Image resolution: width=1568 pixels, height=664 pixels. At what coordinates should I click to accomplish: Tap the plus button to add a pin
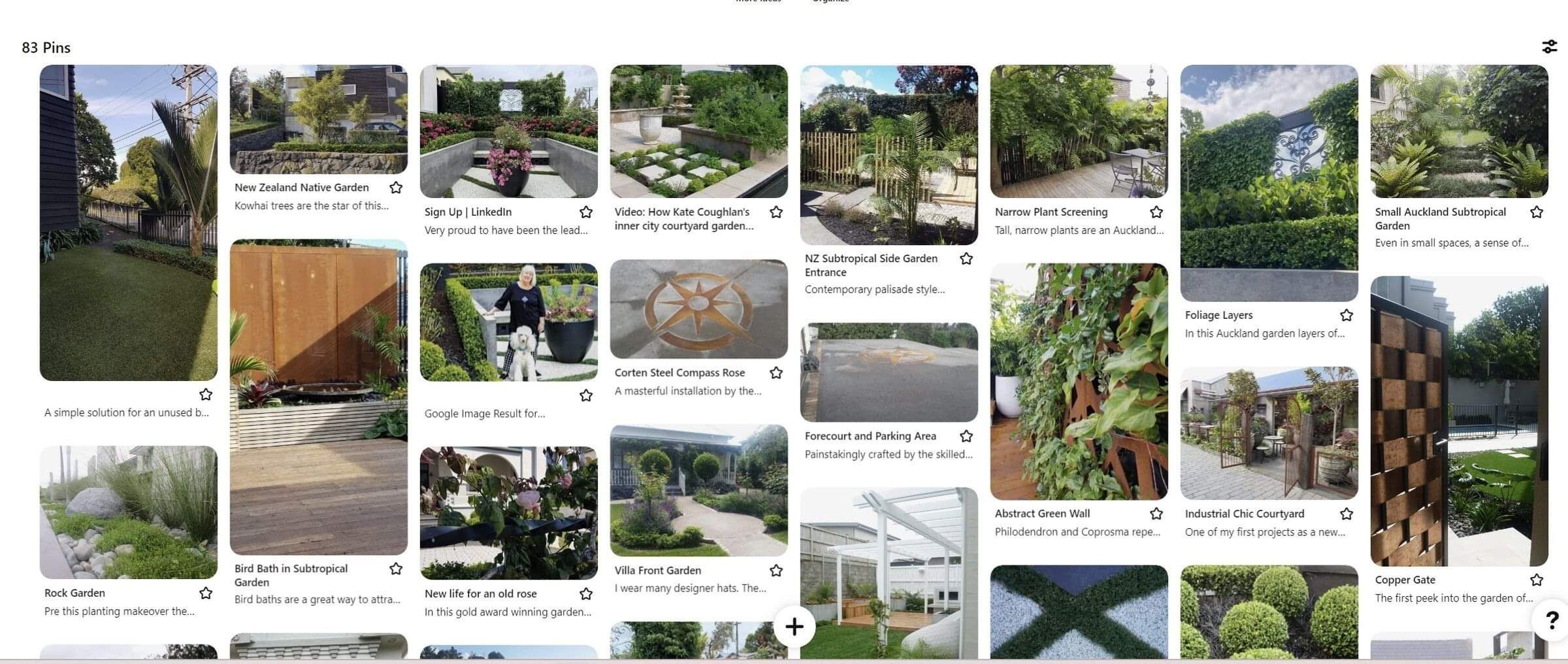click(x=794, y=627)
